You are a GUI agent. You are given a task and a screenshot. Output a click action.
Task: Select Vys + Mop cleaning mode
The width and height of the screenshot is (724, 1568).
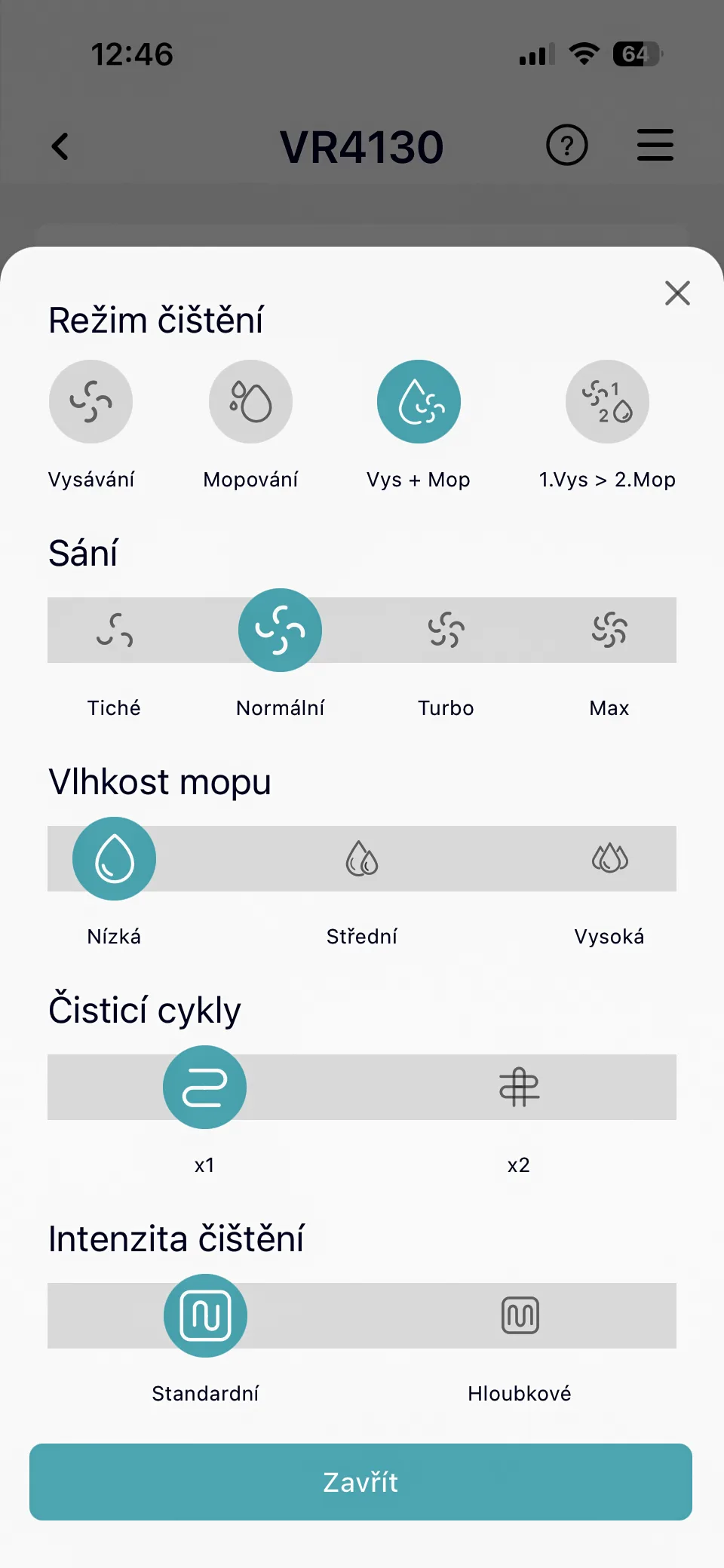(x=419, y=402)
